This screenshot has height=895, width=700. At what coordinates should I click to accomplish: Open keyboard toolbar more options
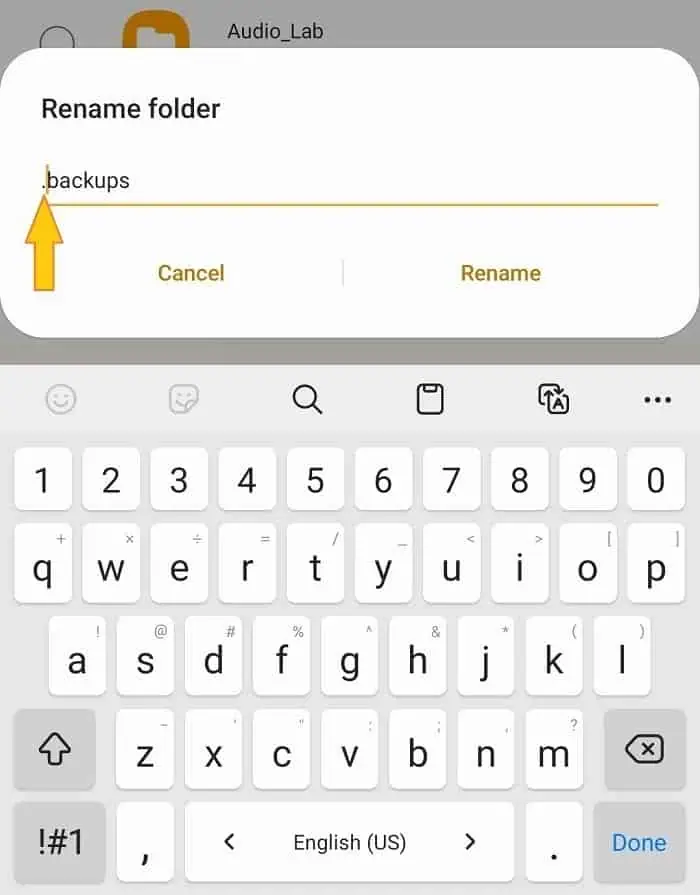[657, 400]
